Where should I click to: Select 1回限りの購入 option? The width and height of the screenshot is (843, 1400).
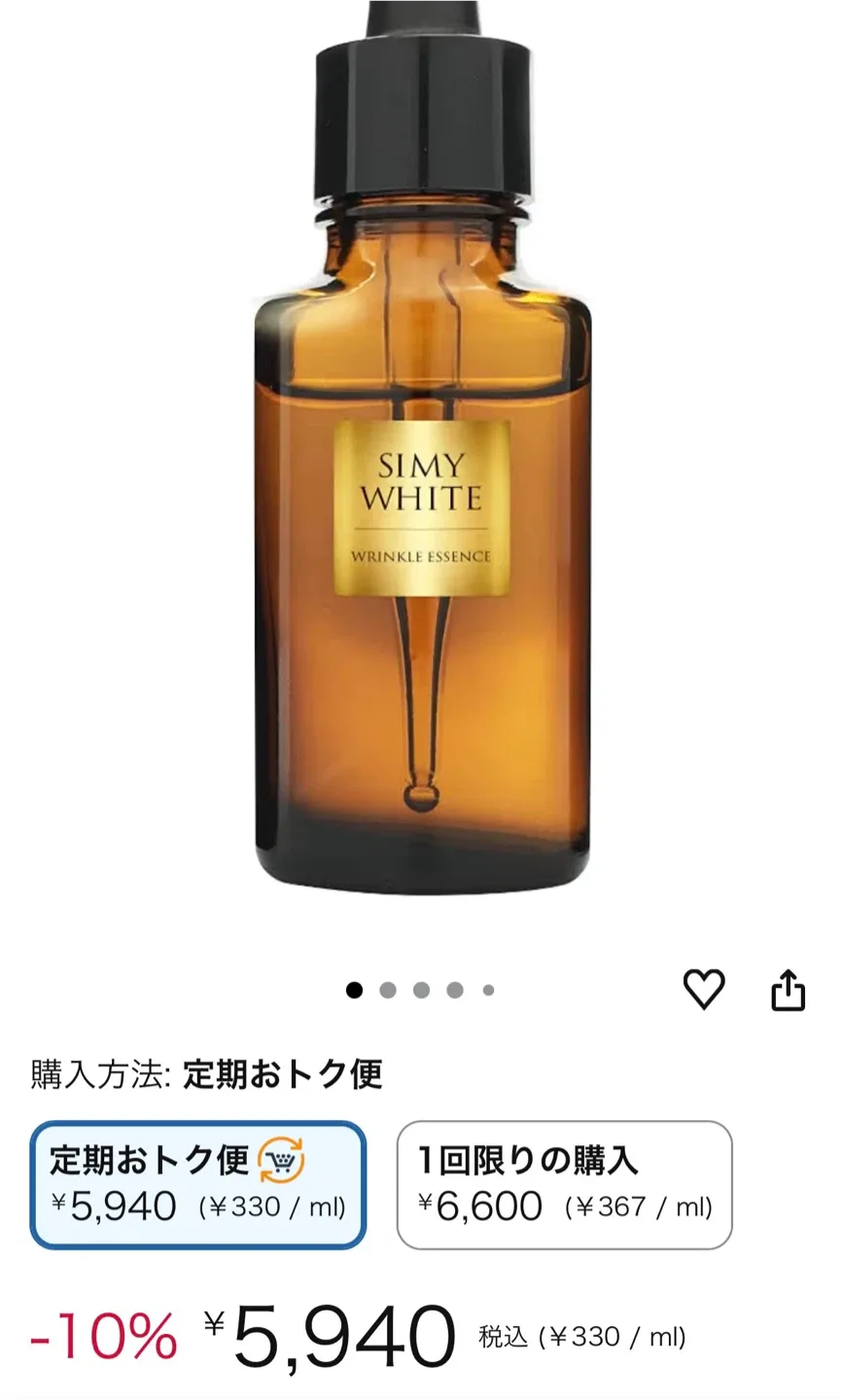tap(564, 1184)
